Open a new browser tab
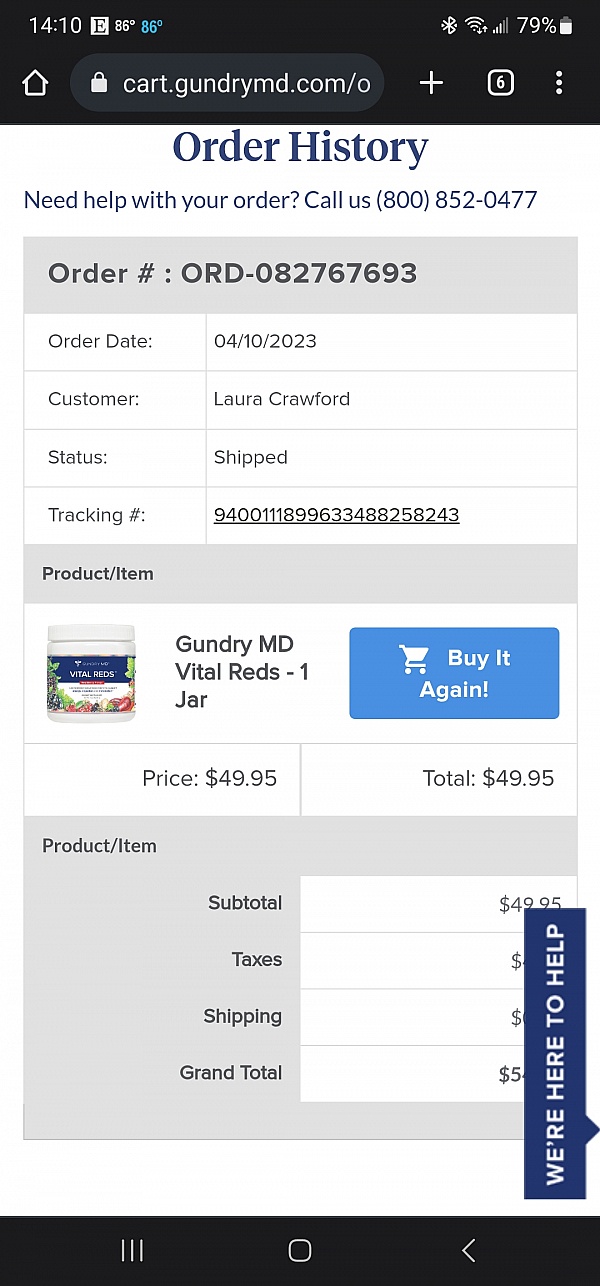The height and width of the screenshot is (1286, 600). pos(431,83)
